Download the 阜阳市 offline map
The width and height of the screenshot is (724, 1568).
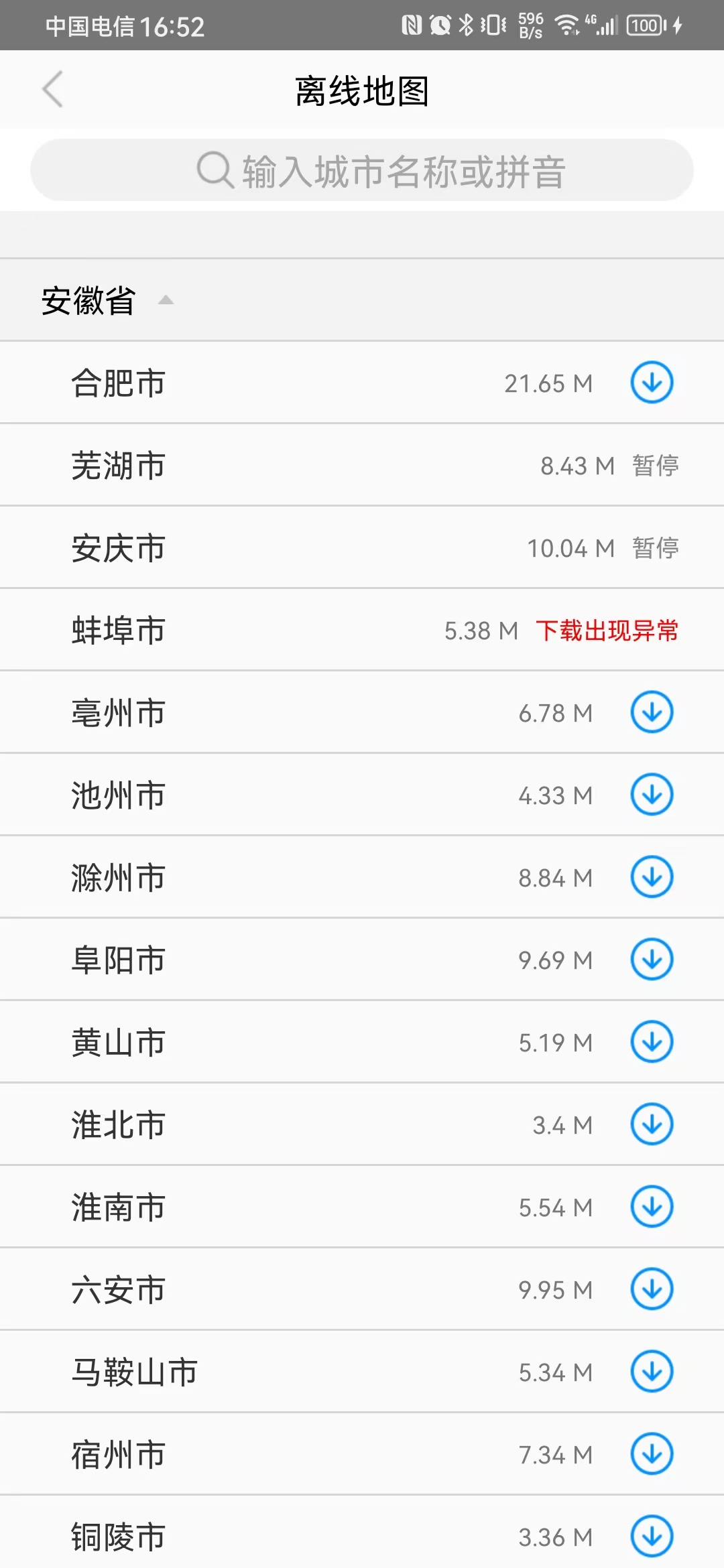[x=652, y=960]
